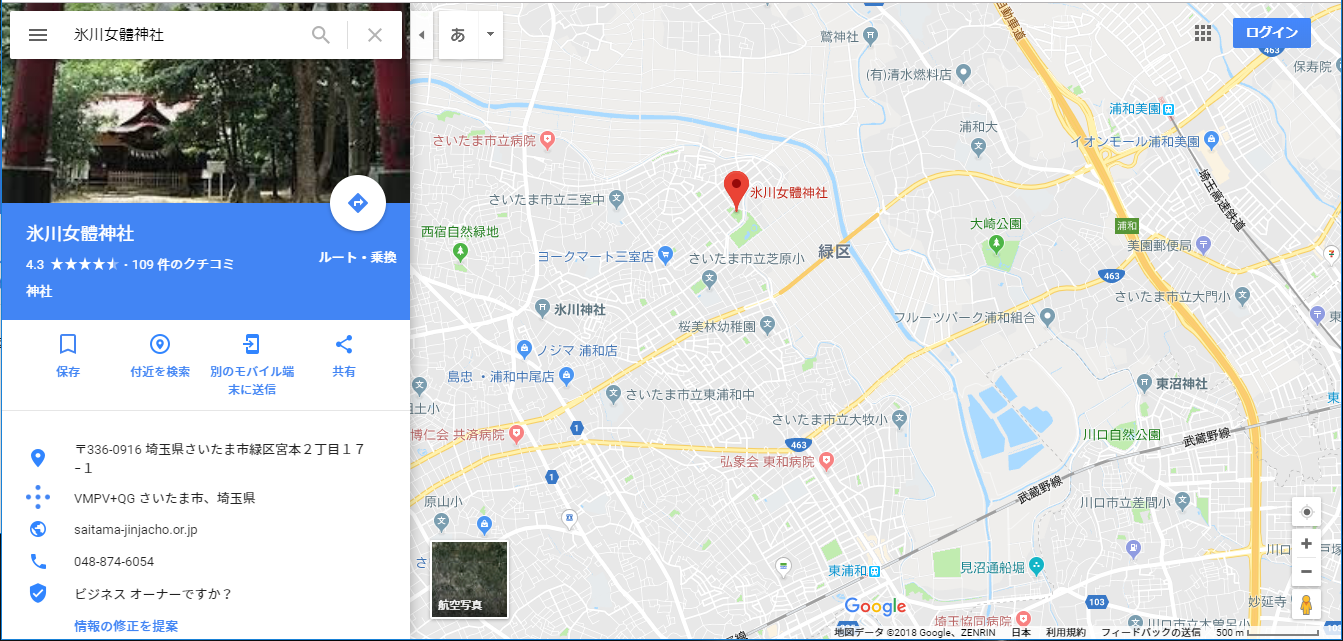Clear the search for 氷川女體神社

(x=375, y=35)
